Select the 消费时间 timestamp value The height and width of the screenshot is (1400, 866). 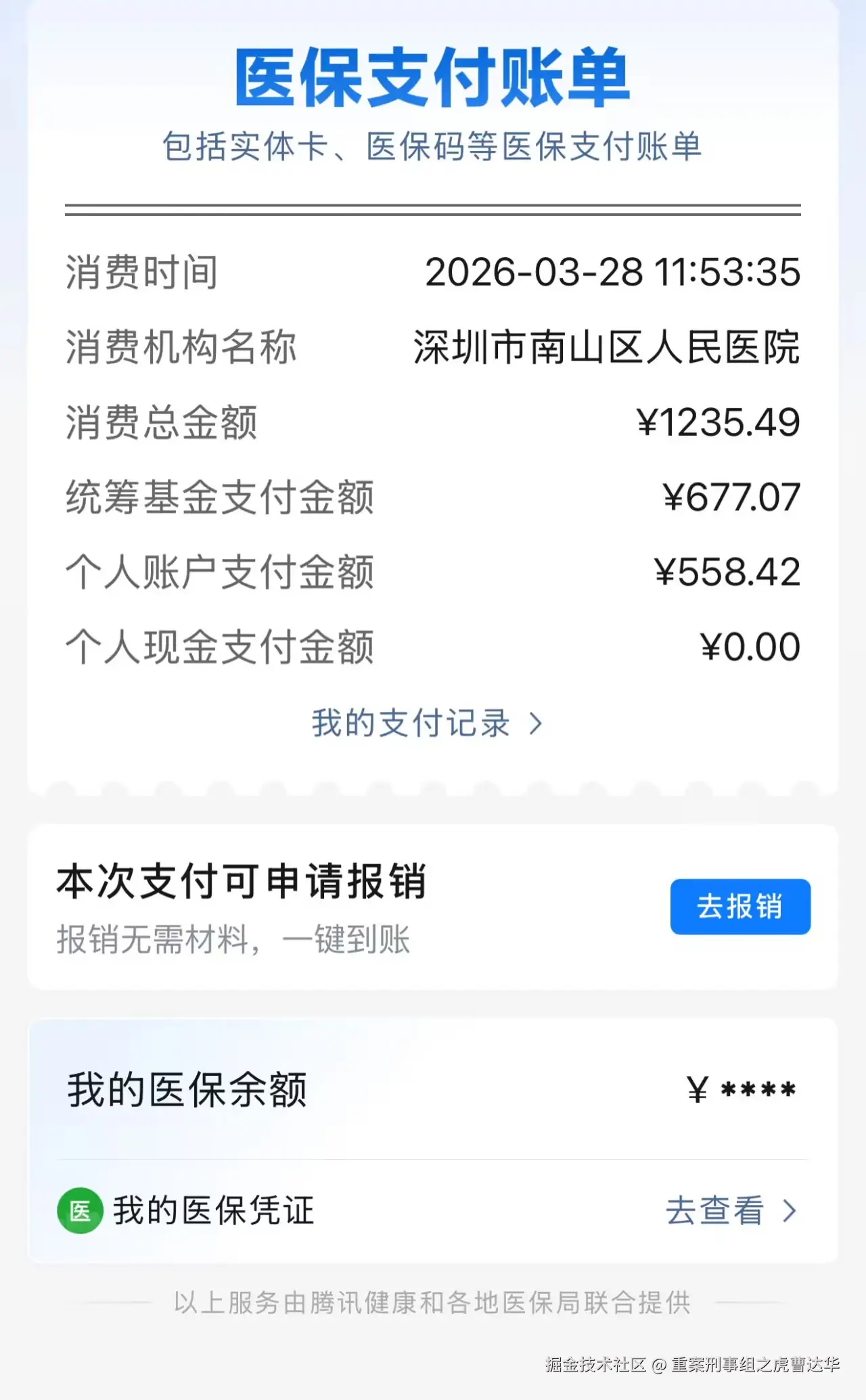[613, 272]
